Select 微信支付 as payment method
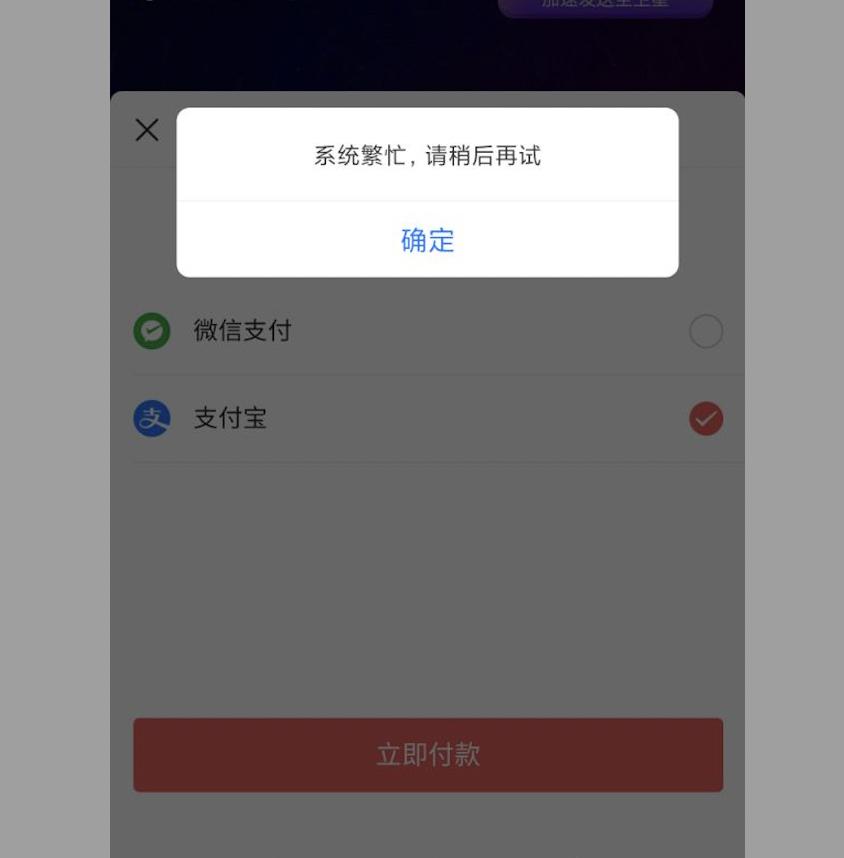This screenshot has height=858, width=844. (705, 331)
